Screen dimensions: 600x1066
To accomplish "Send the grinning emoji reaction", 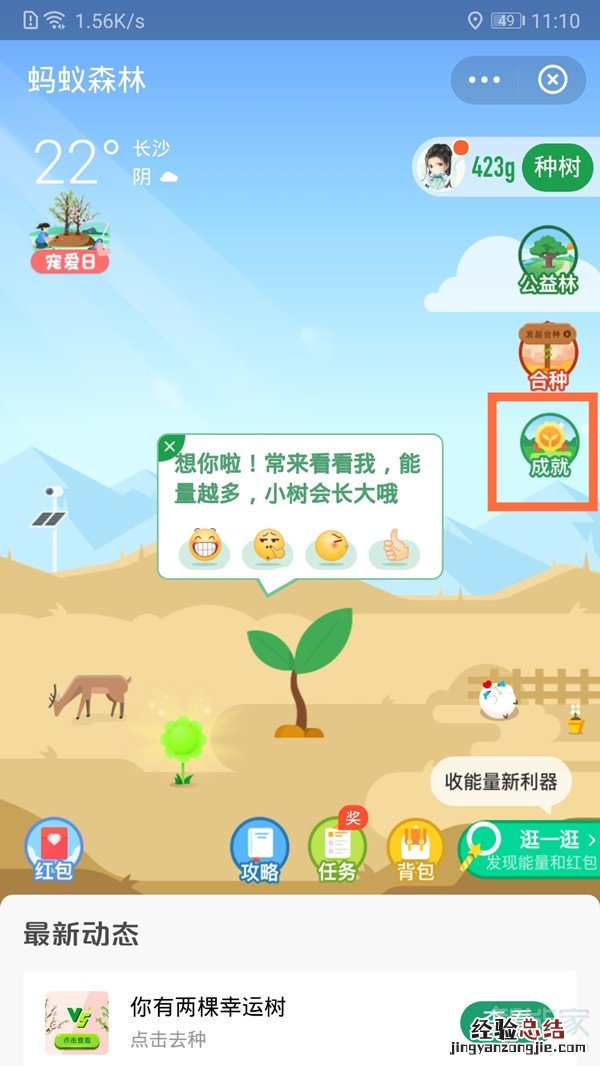I will coord(203,547).
